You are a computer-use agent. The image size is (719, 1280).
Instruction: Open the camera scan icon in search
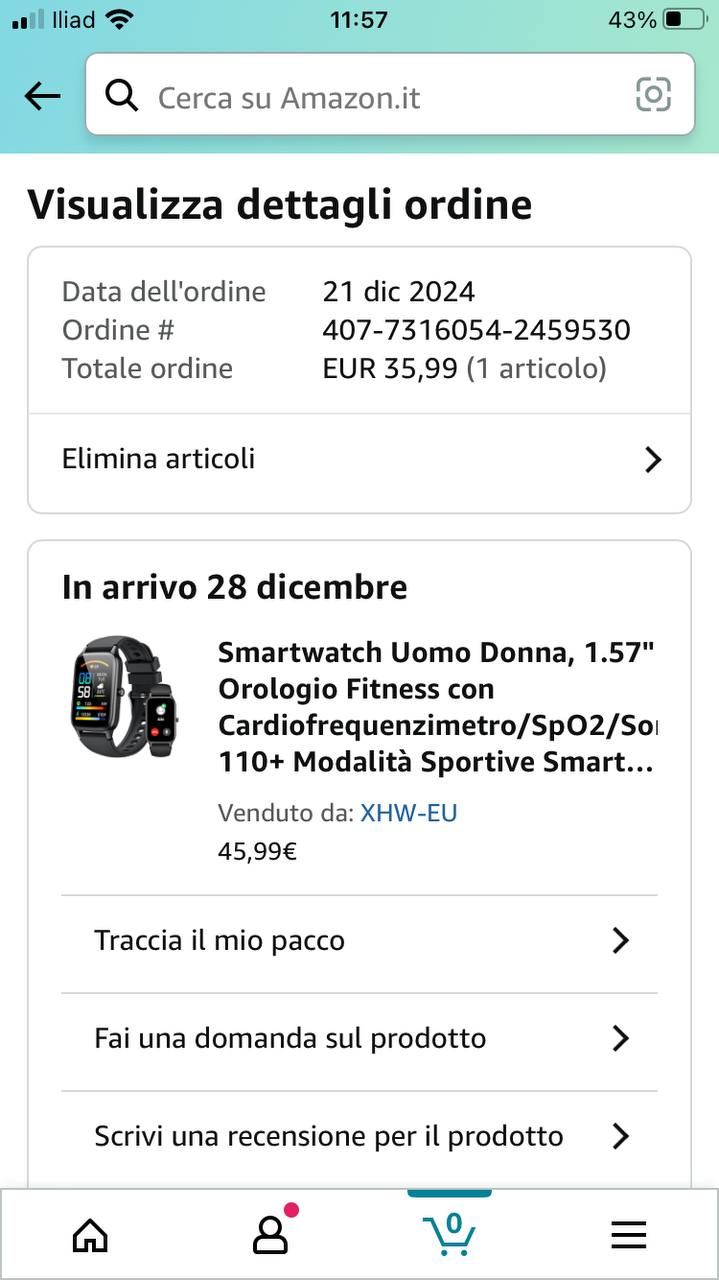(x=653, y=95)
